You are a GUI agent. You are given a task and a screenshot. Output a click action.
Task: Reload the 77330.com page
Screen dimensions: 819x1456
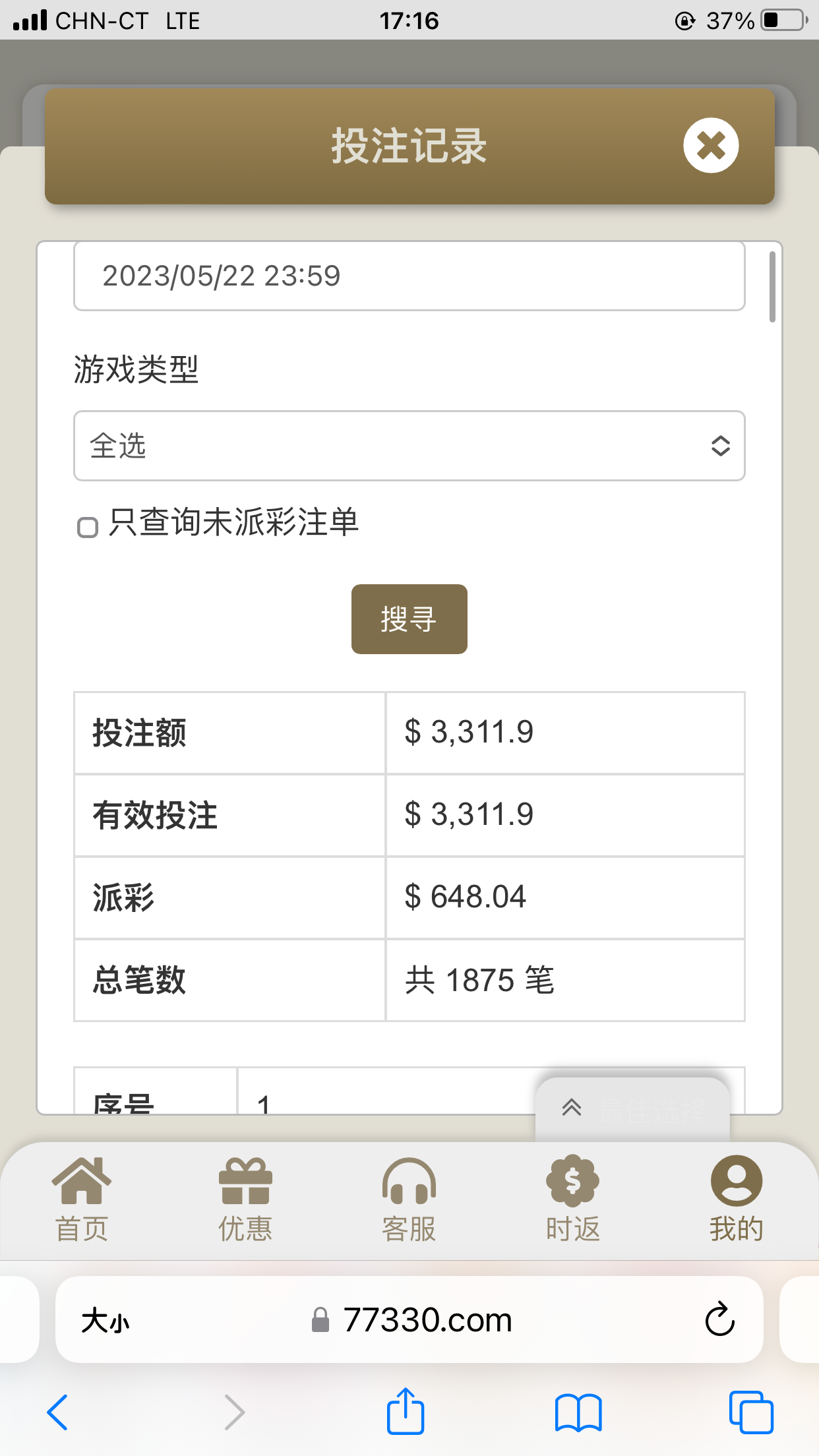[x=719, y=1319]
